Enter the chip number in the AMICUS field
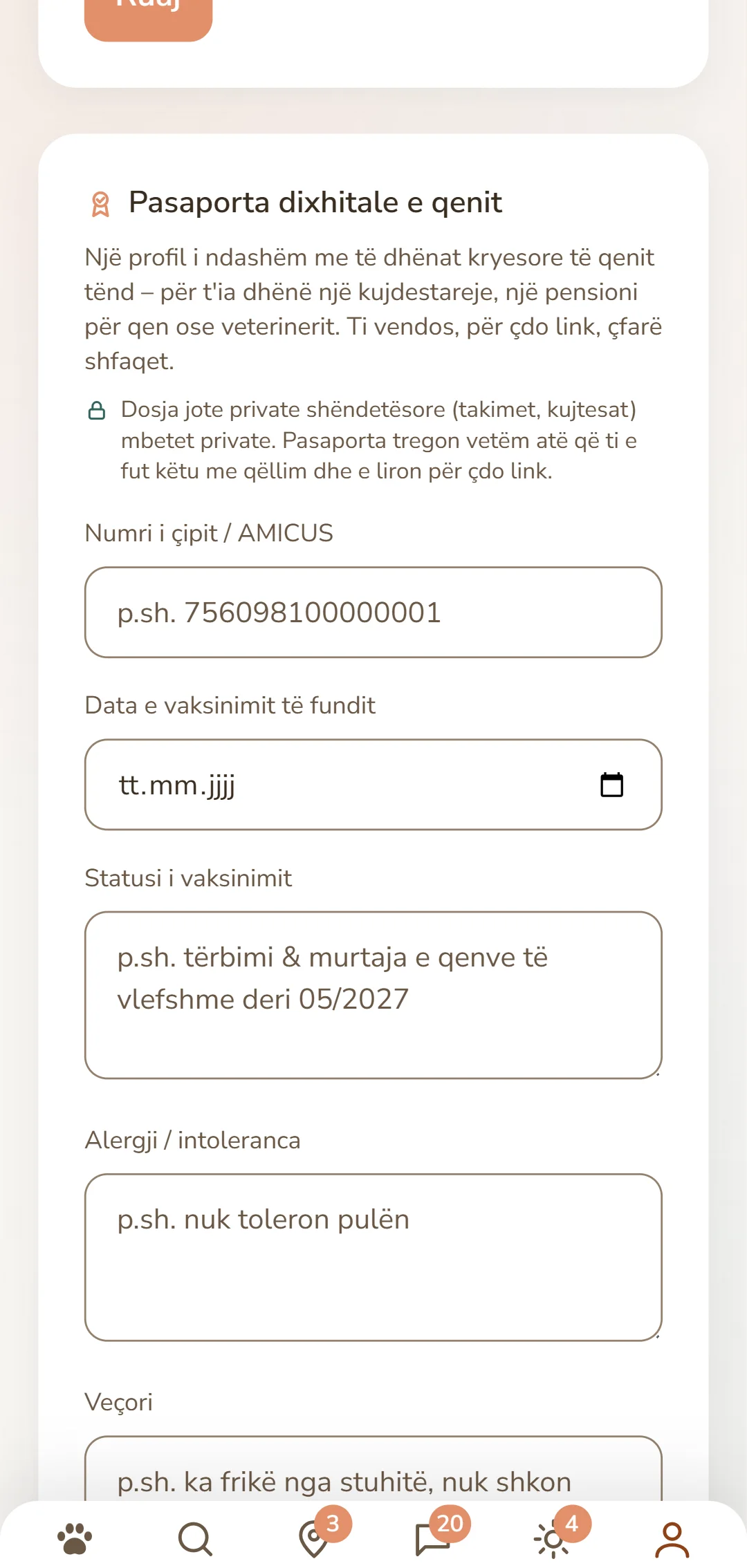The image size is (747, 1568). coord(373,613)
